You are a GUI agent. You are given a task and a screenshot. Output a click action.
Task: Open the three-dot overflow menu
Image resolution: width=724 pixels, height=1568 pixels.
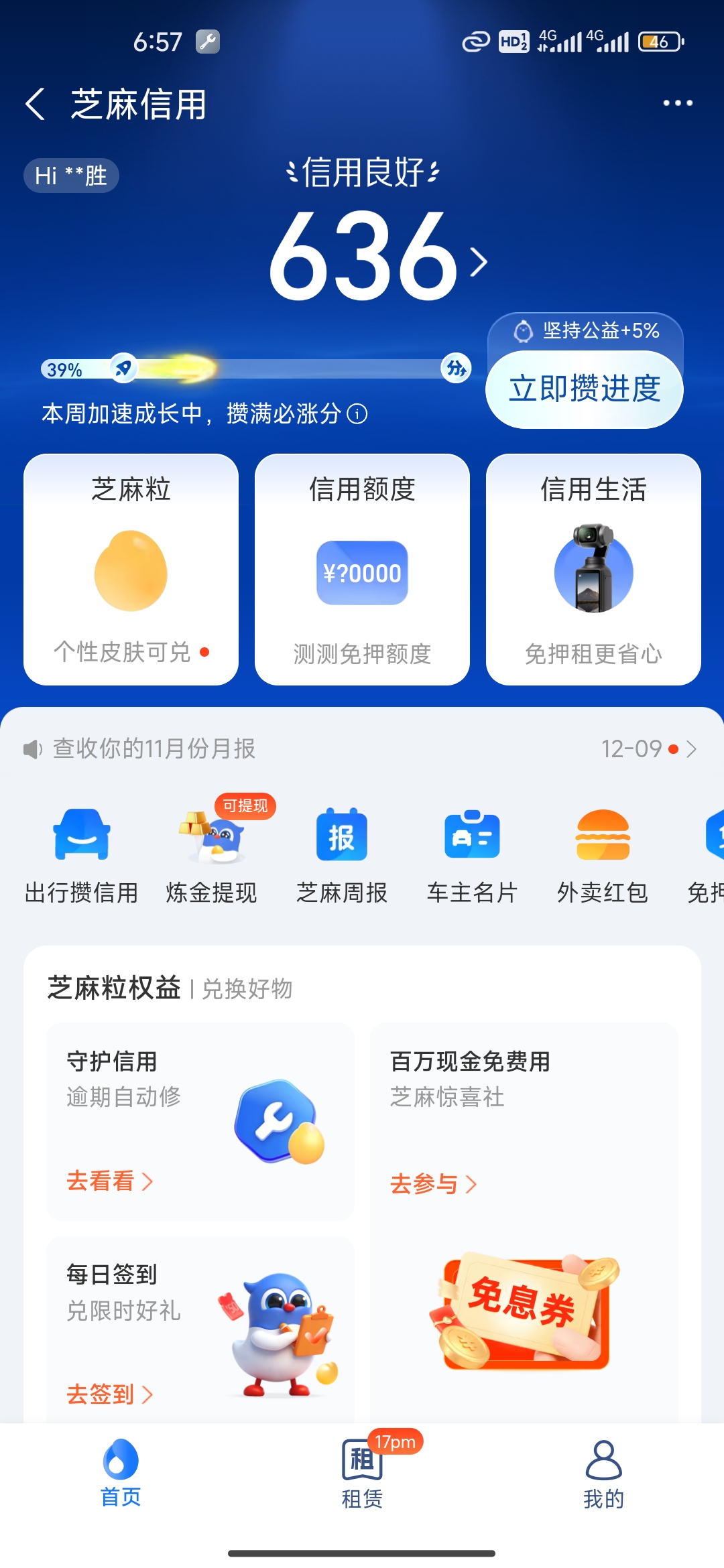(x=677, y=103)
